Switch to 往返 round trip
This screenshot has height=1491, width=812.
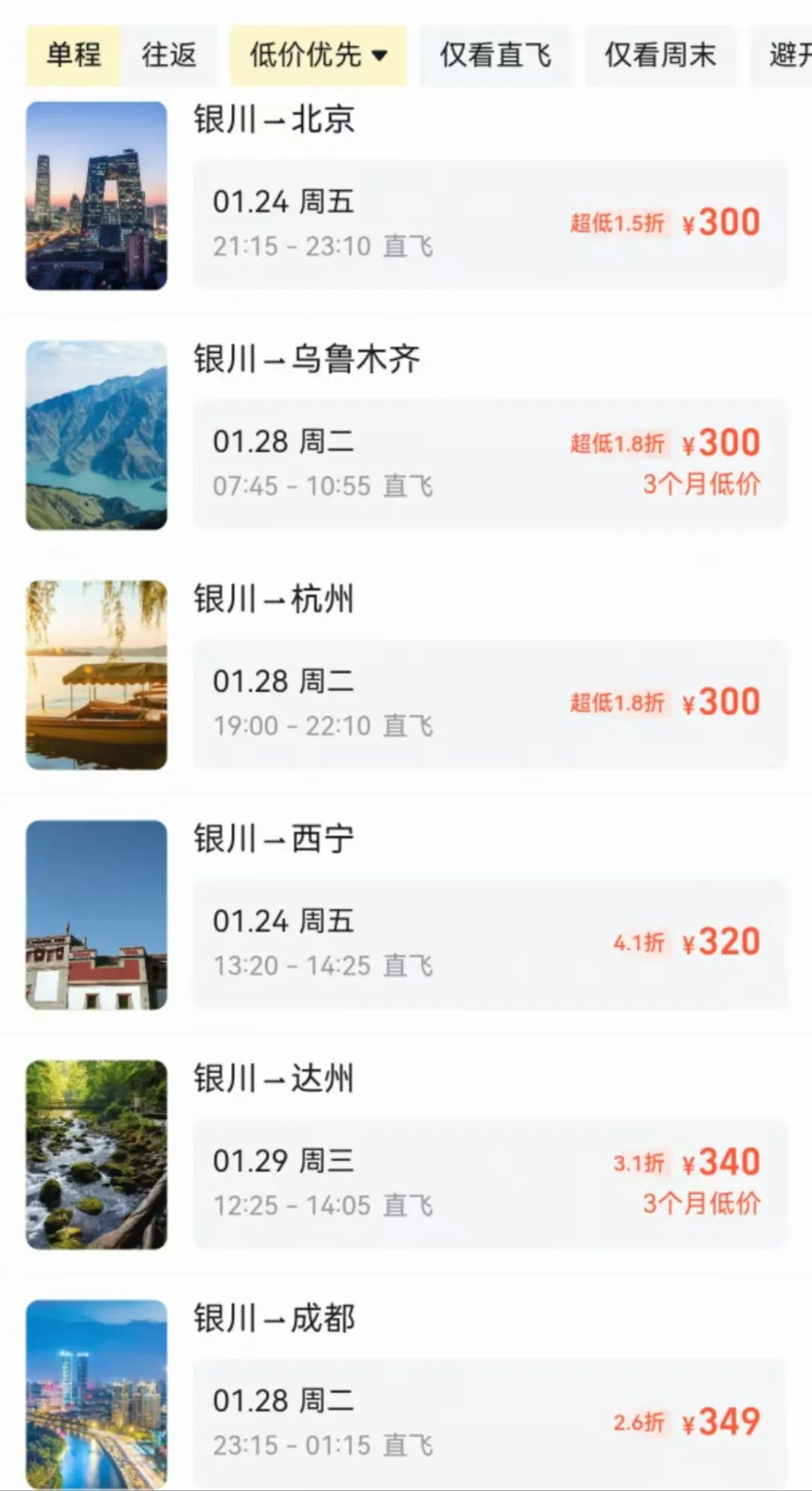(x=169, y=55)
